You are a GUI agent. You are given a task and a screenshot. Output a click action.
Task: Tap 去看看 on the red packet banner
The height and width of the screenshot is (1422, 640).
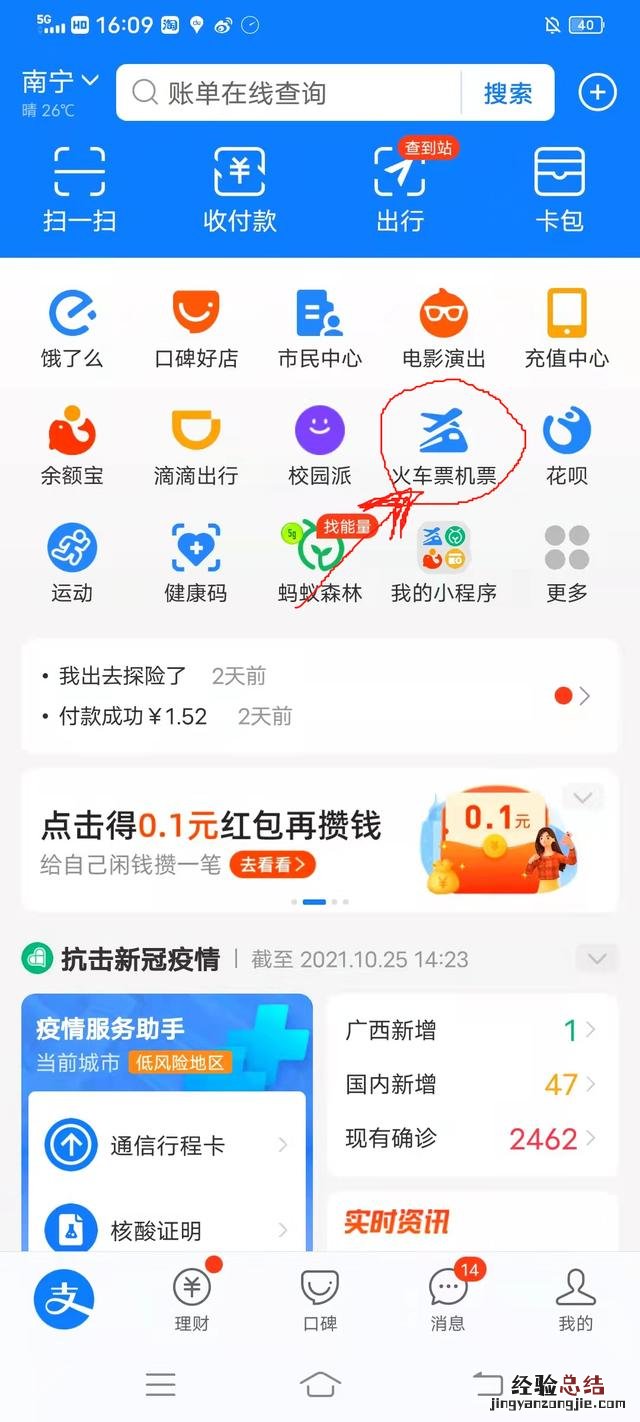[272, 864]
